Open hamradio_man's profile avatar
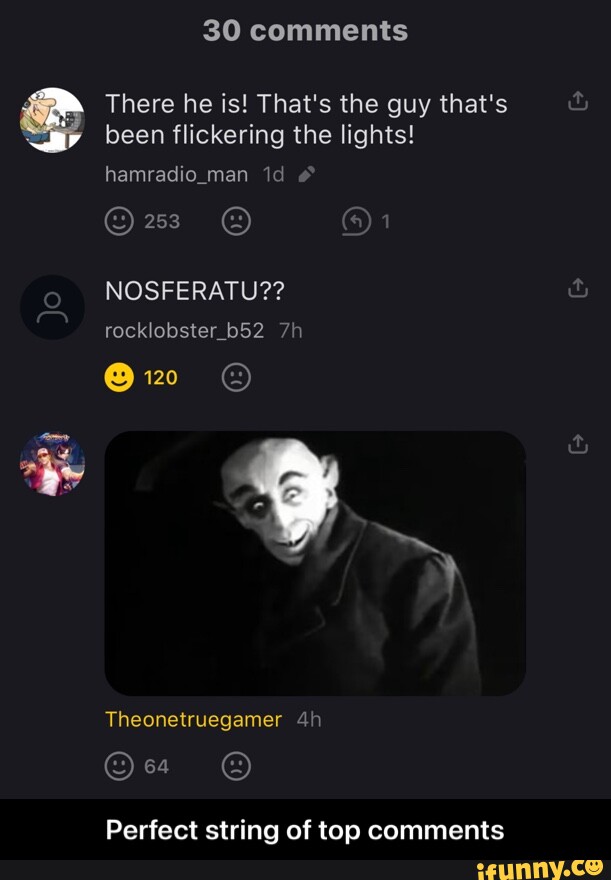Viewport: 611px width, 880px height. [52, 120]
